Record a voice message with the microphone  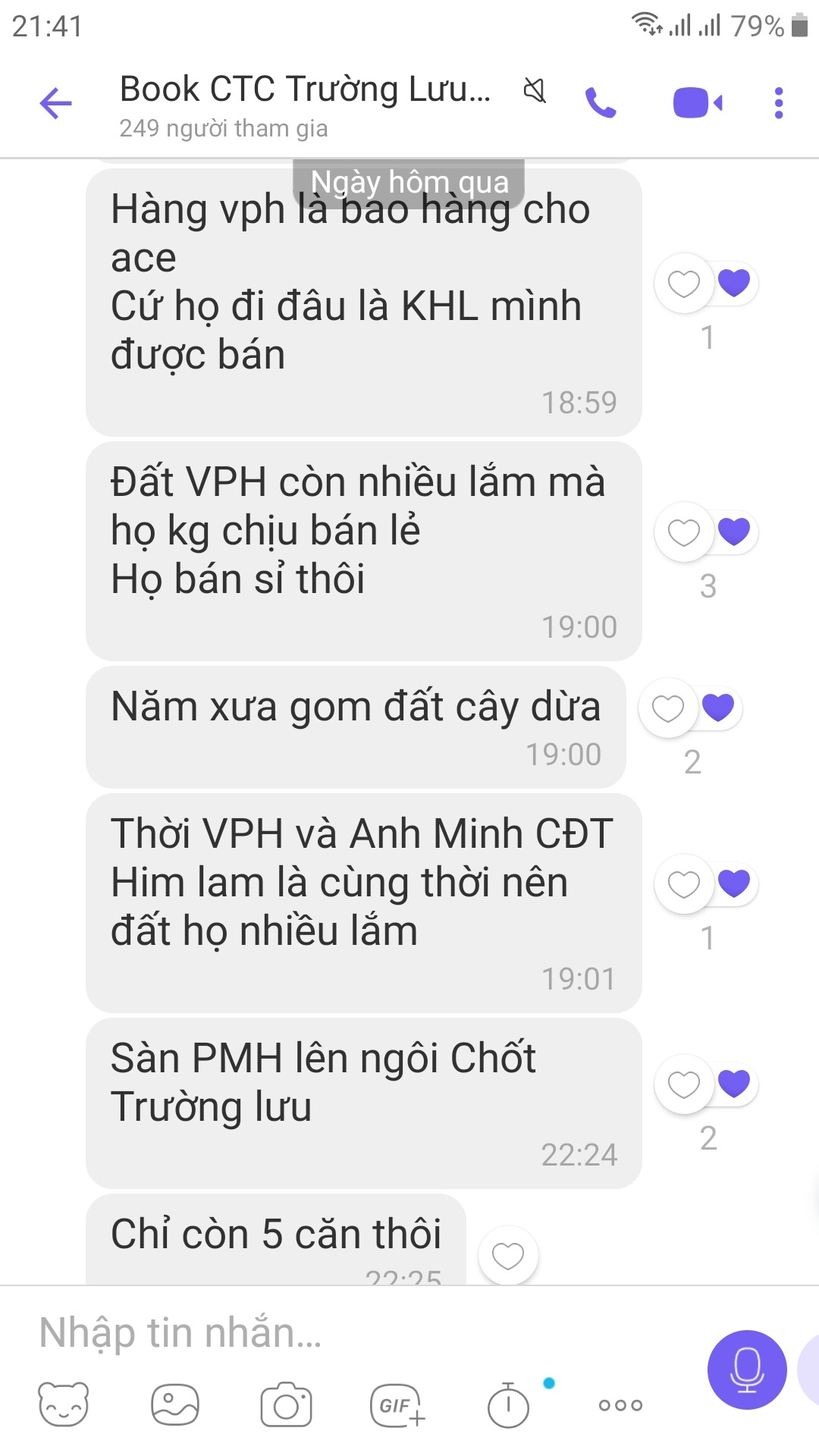coord(747,1370)
